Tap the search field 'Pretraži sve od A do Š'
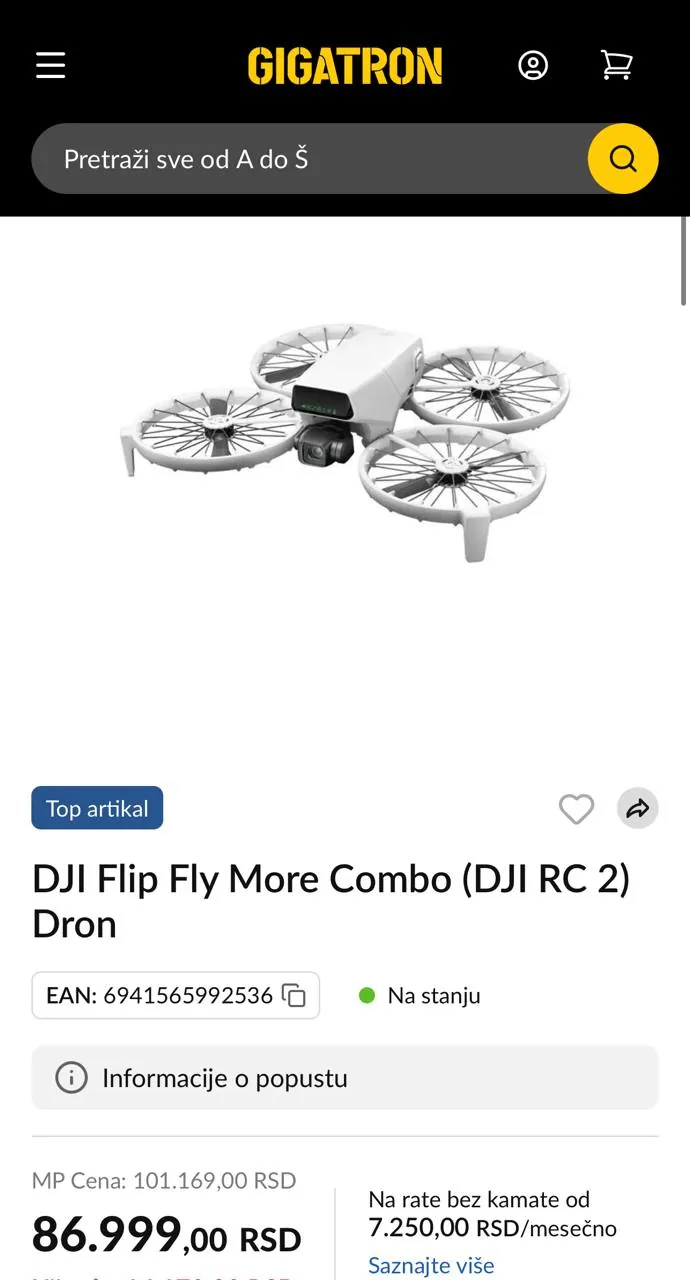The height and width of the screenshot is (1280, 690). coord(310,158)
